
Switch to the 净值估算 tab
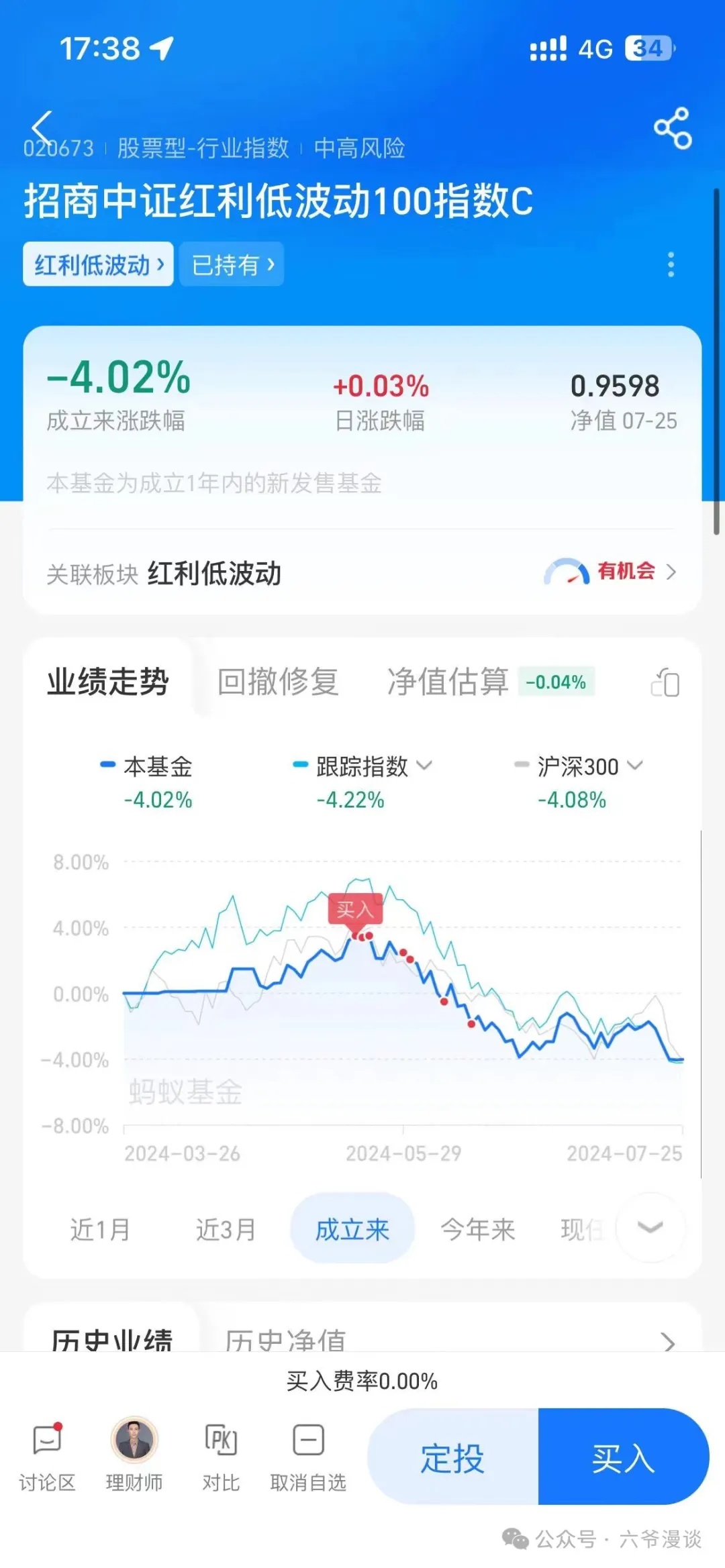click(x=448, y=682)
